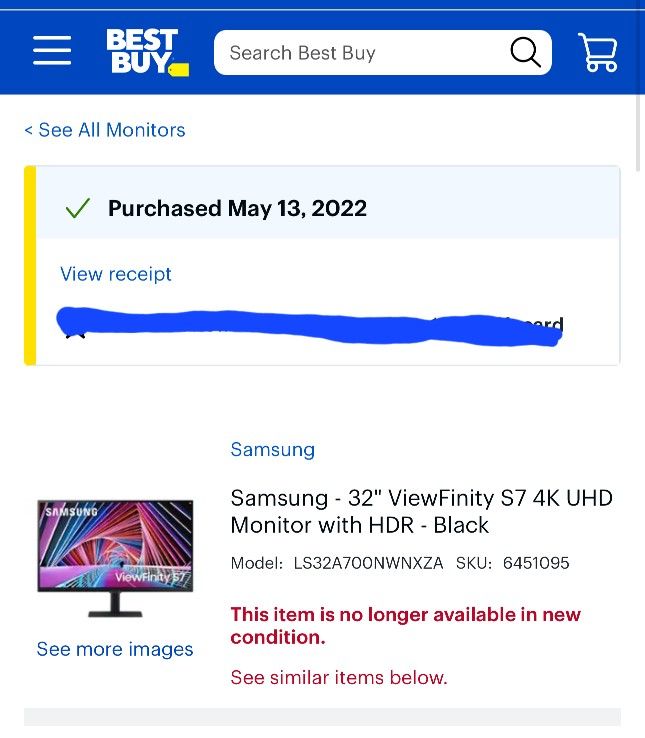Open the shopping cart
This screenshot has width=645, height=738.
click(597, 52)
